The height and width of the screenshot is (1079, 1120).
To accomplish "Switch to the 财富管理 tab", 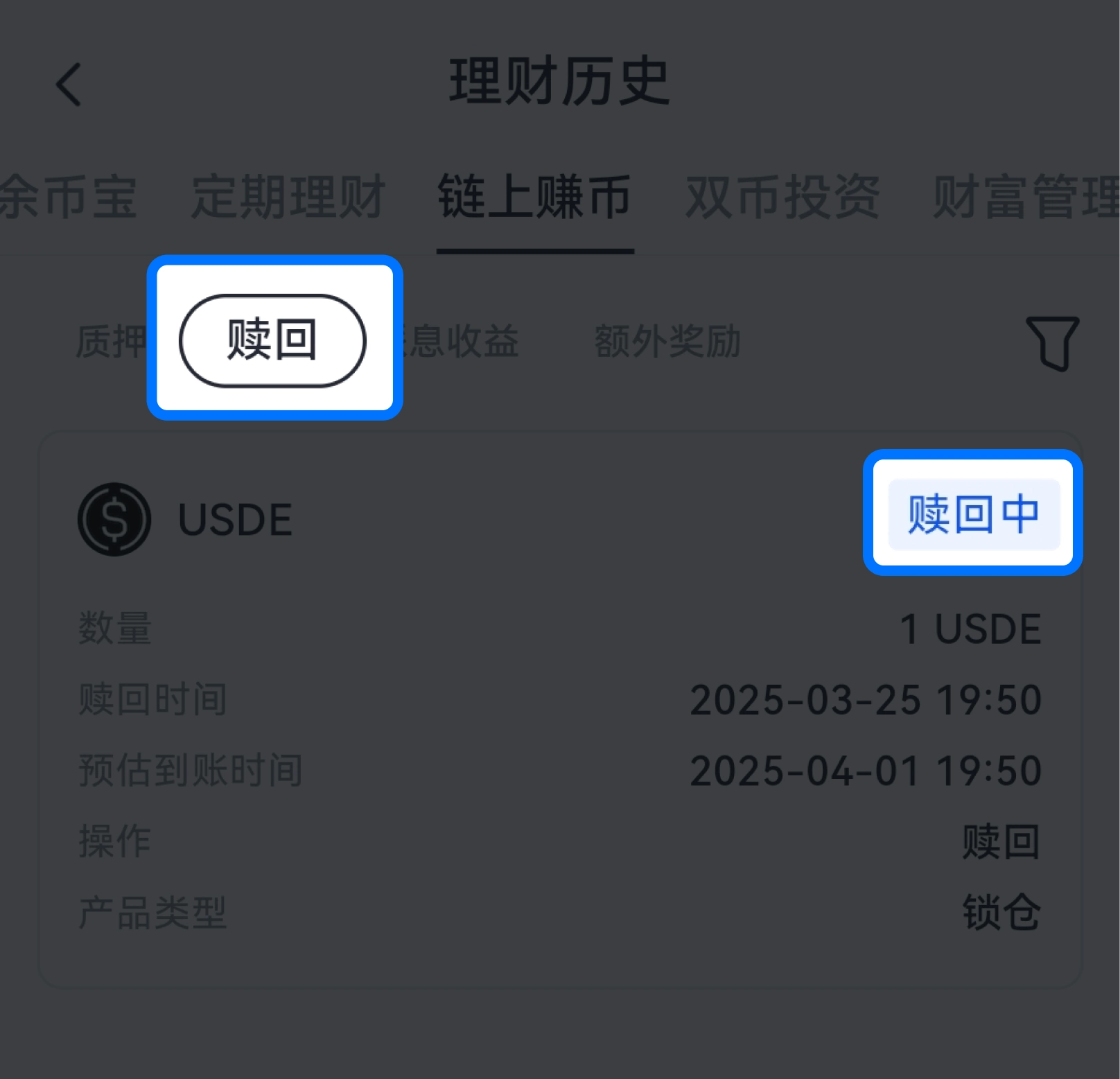I will coord(1026,198).
